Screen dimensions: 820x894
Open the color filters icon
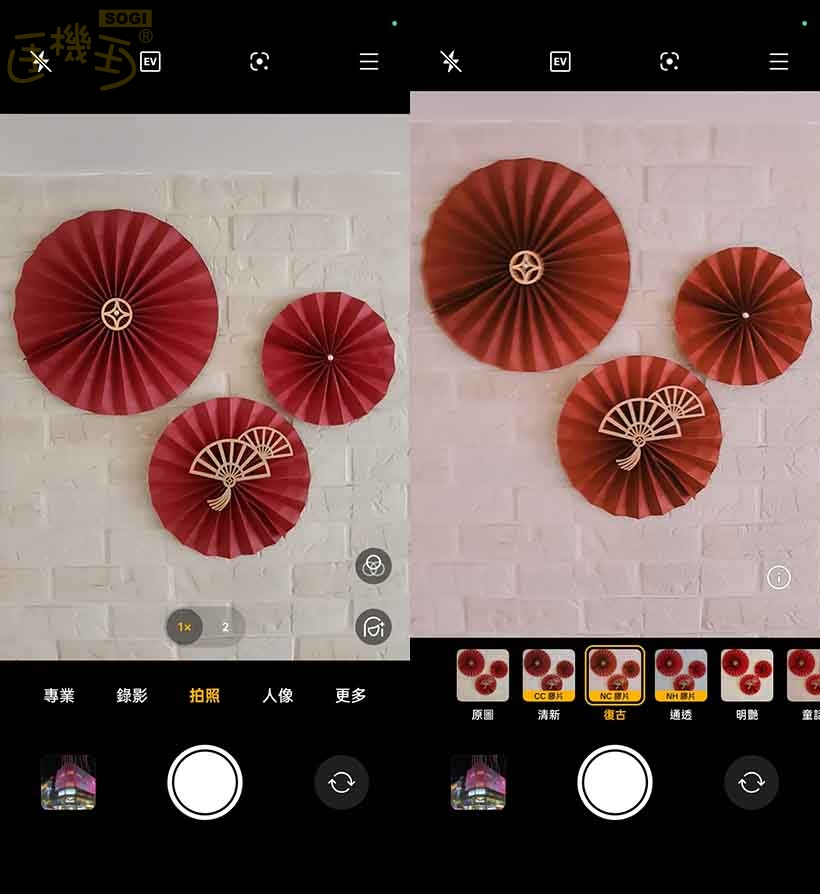tap(373, 566)
